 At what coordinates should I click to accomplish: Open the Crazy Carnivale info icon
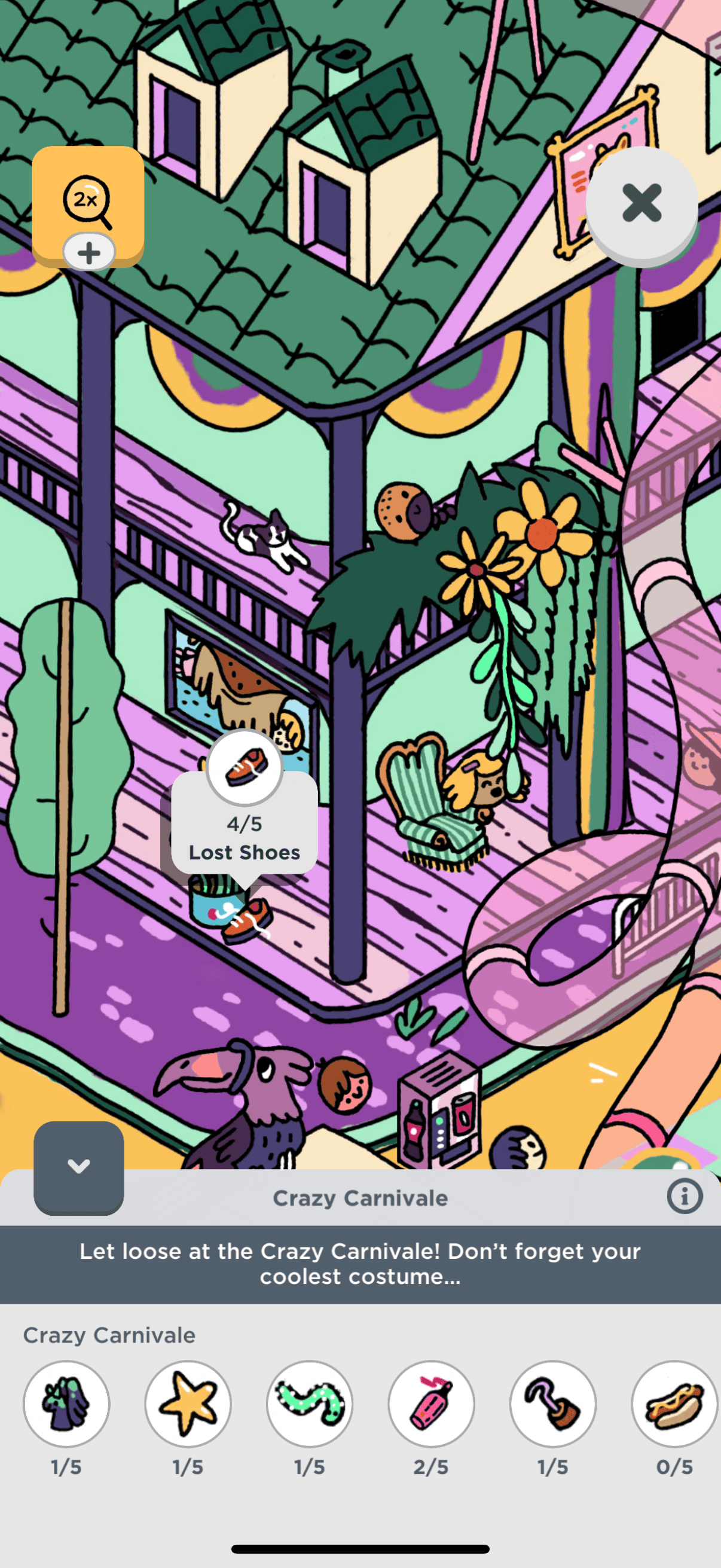(684, 1196)
